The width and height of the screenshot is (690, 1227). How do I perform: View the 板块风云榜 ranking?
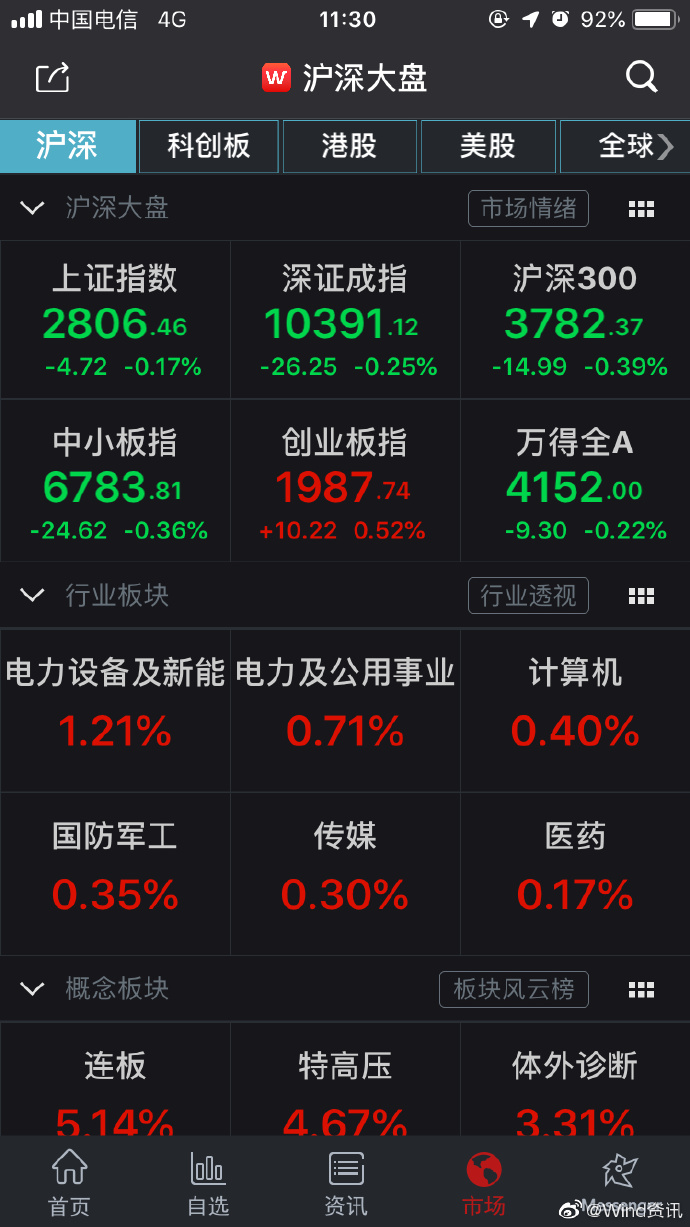point(513,989)
